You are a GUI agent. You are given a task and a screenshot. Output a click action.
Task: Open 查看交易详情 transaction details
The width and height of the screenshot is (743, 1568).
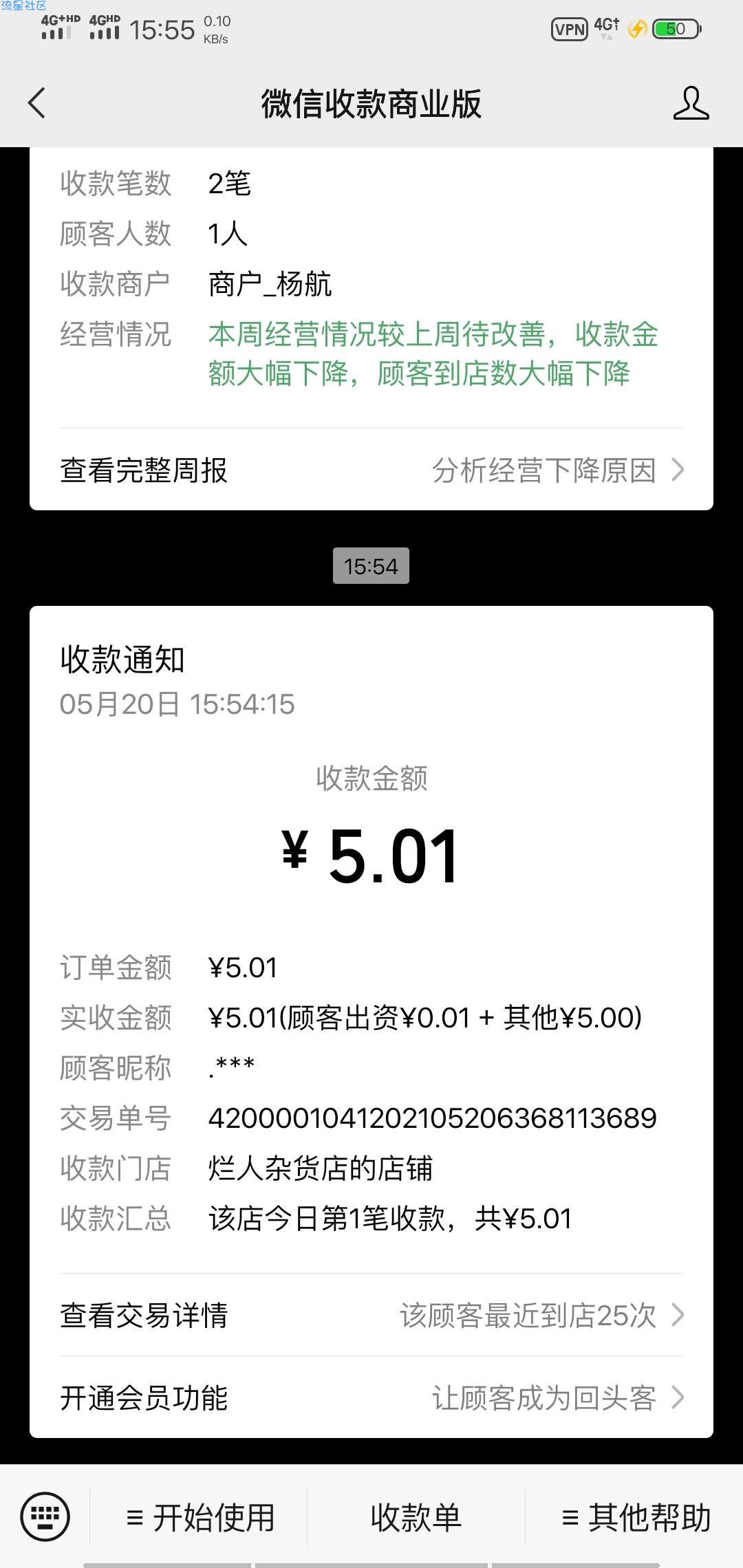coord(371,1315)
